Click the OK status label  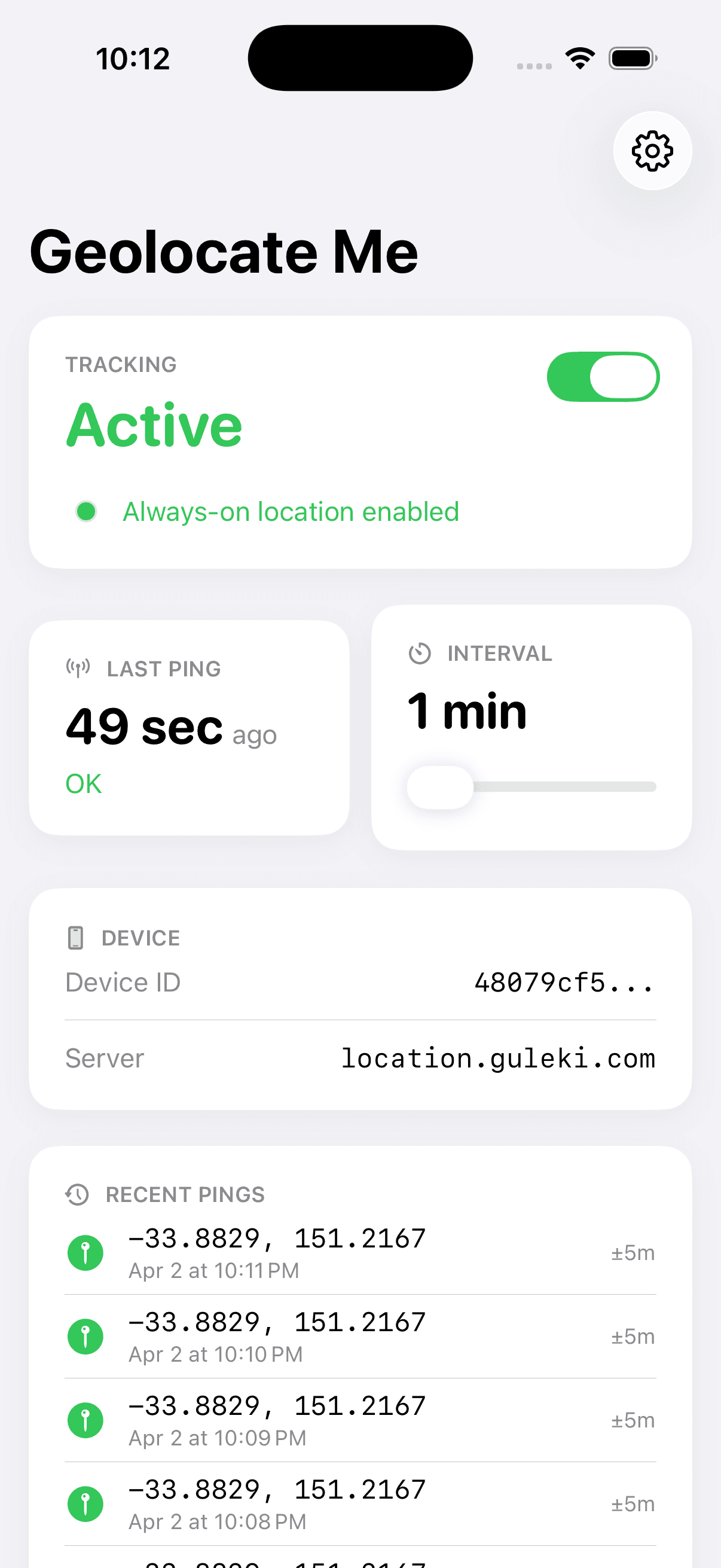[83, 783]
